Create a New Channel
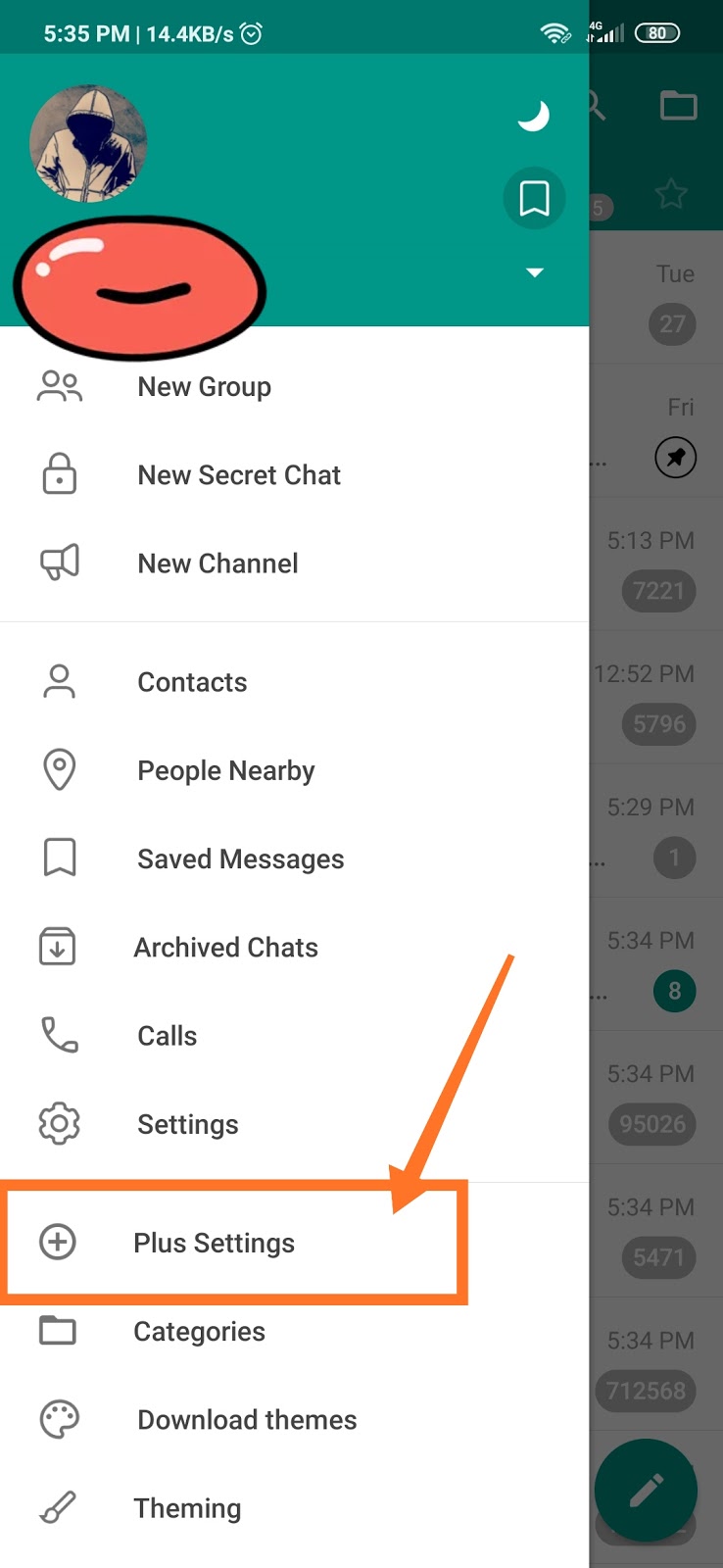 (217, 563)
